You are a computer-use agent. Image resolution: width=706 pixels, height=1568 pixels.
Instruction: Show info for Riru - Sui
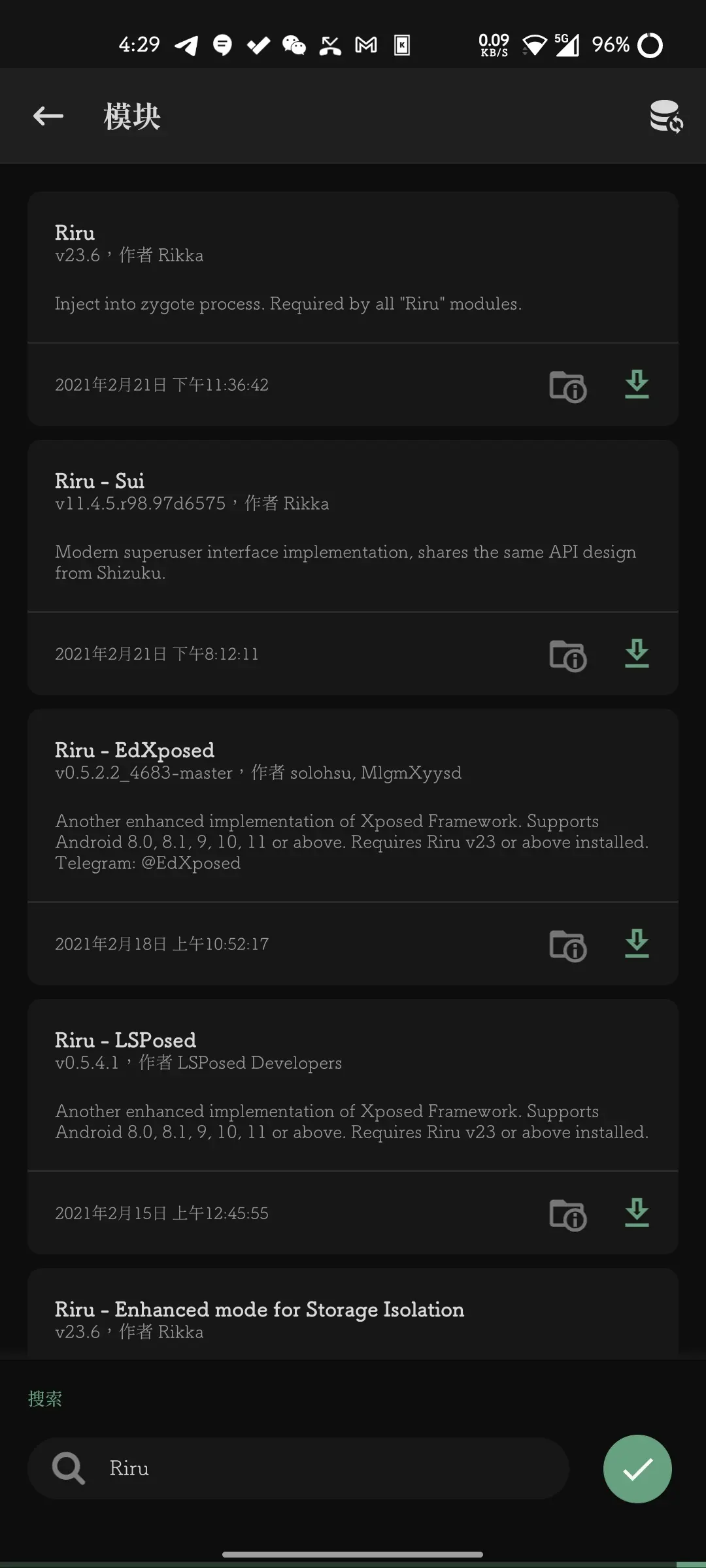[x=567, y=655]
